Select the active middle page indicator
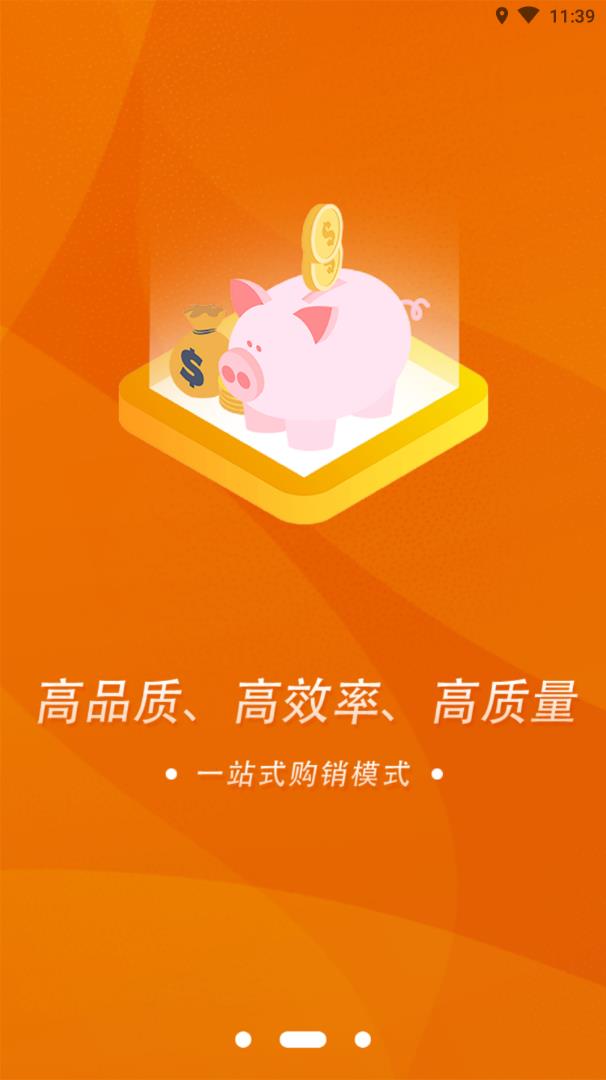 (x=303, y=1040)
